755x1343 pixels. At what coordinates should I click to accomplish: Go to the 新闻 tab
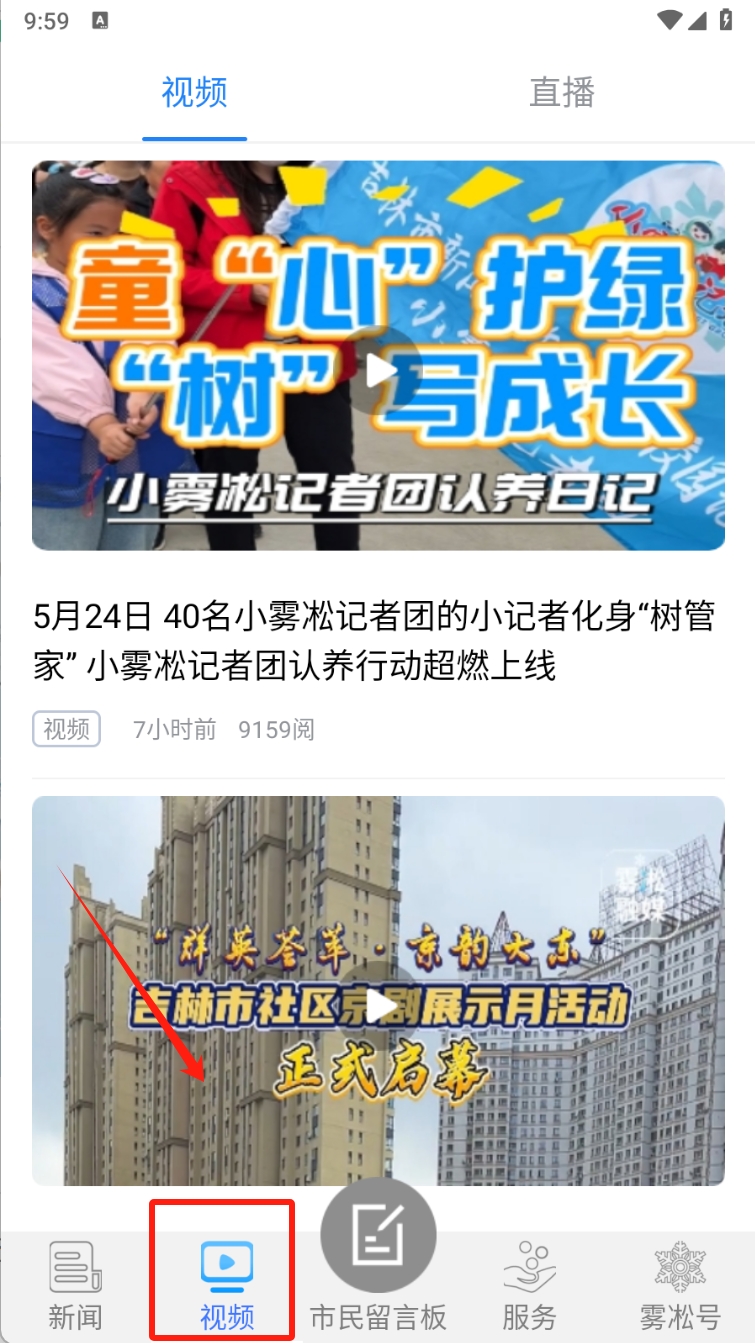point(75,1286)
